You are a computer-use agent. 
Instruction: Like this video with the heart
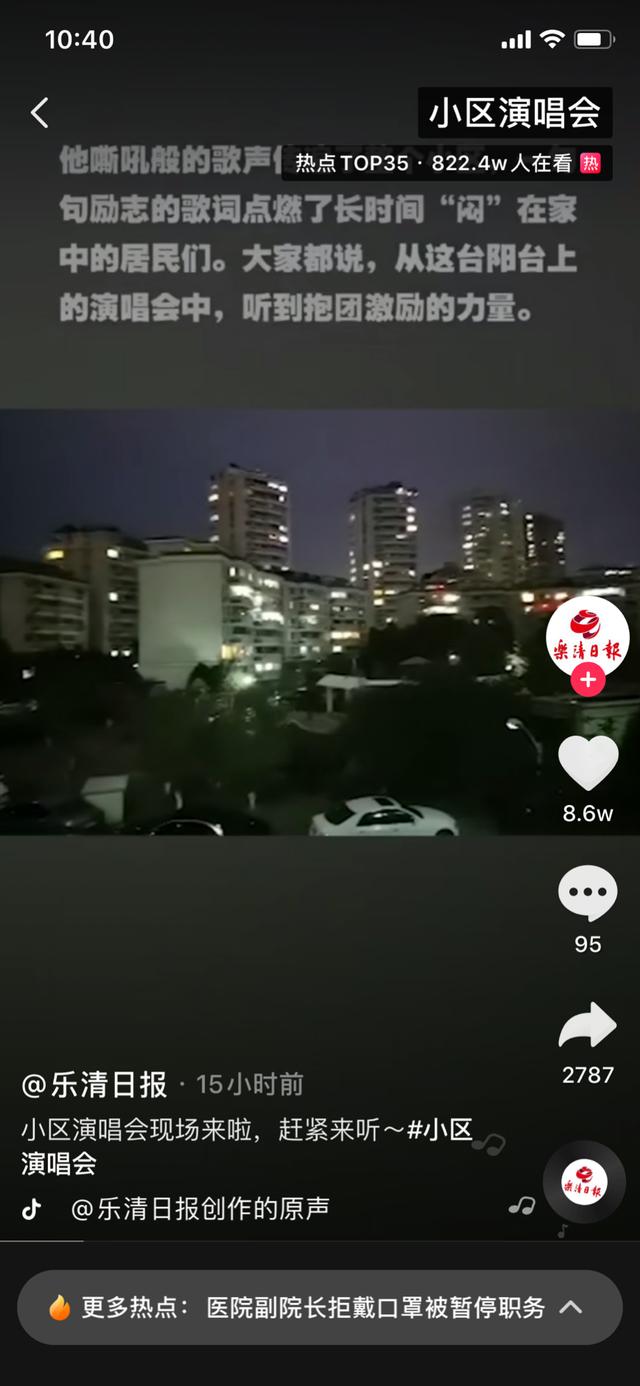pyautogui.click(x=588, y=763)
